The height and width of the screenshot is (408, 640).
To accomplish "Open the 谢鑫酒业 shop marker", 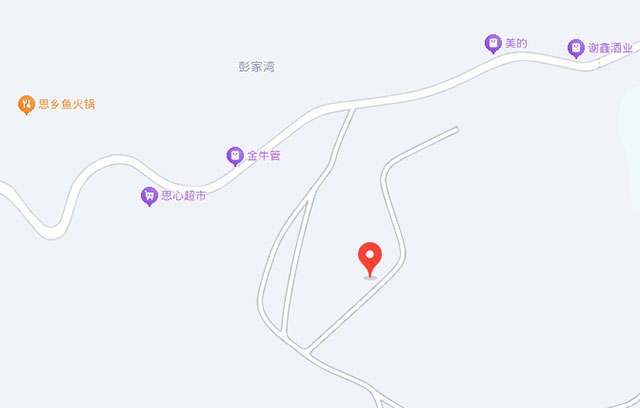I will click(x=576, y=47).
